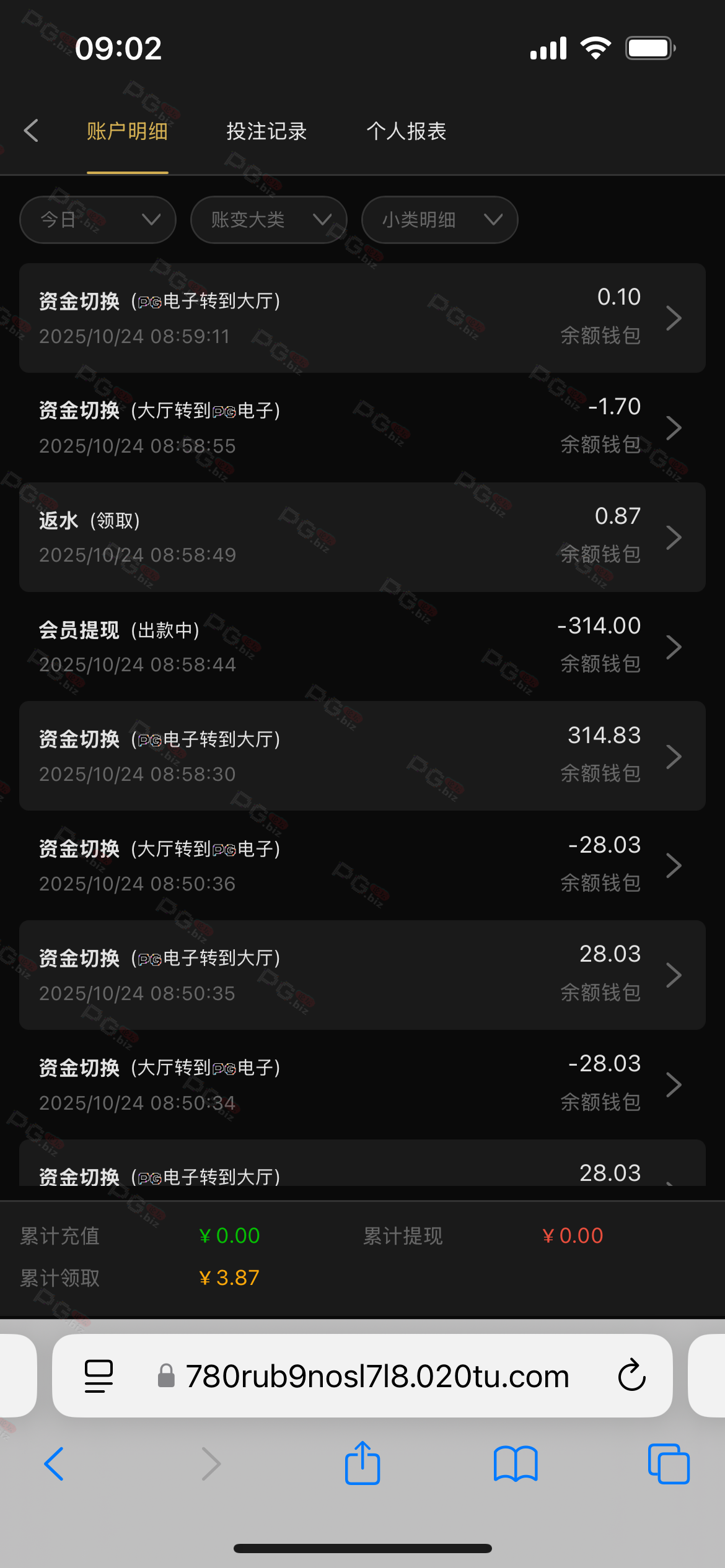The height and width of the screenshot is (1568, 725).
Task: Open the -28.03 transfer record at 08:50:34
Action: coord(362,1084)
